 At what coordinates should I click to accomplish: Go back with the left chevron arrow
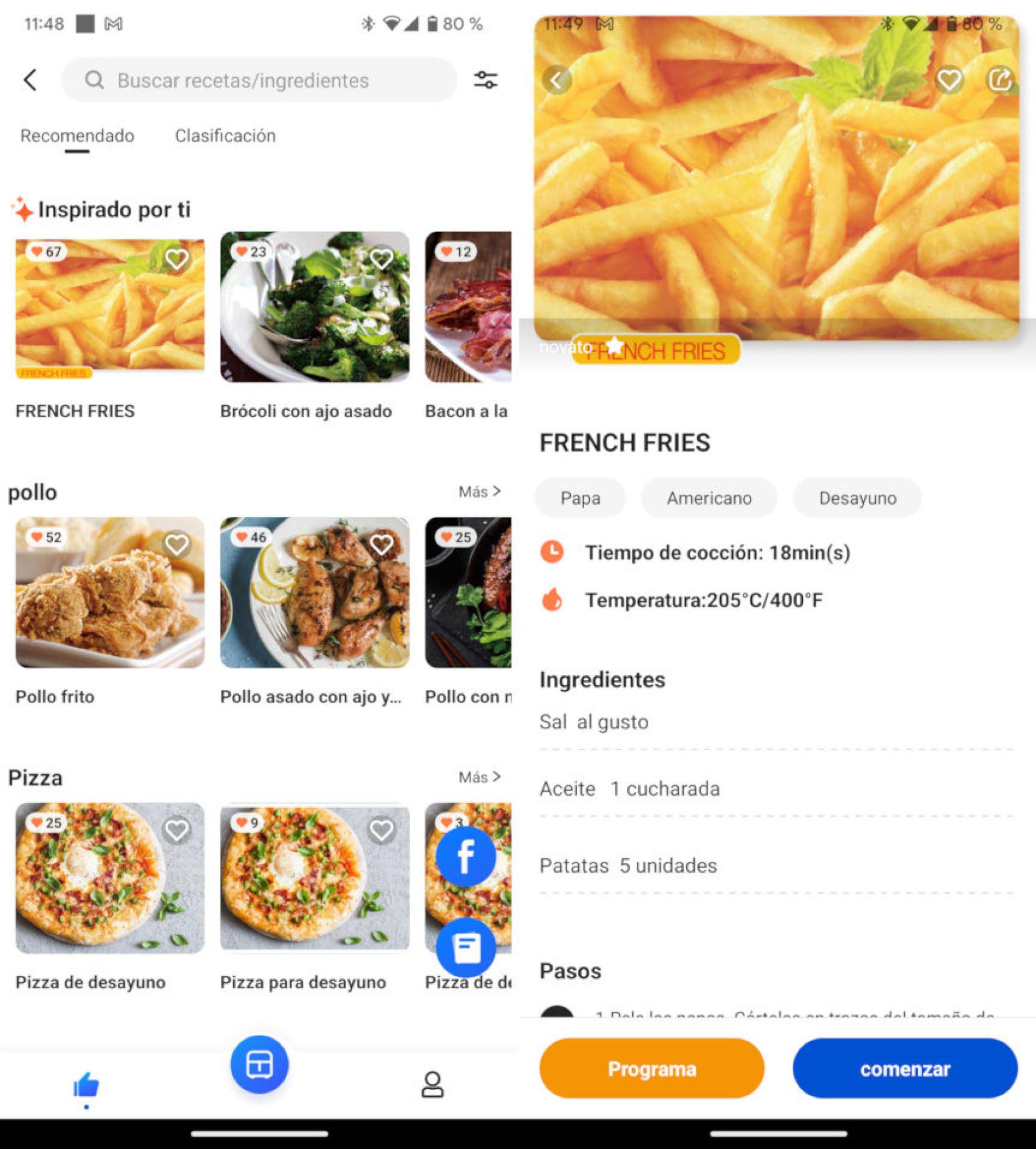pyautogui.click(x=29, y=80)
